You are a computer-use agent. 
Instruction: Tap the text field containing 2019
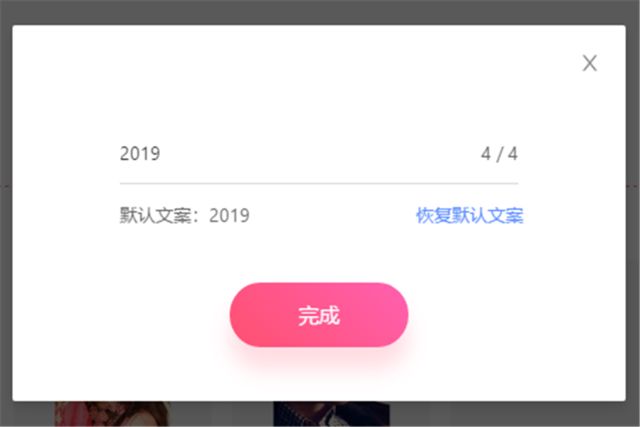coord(290,154)
